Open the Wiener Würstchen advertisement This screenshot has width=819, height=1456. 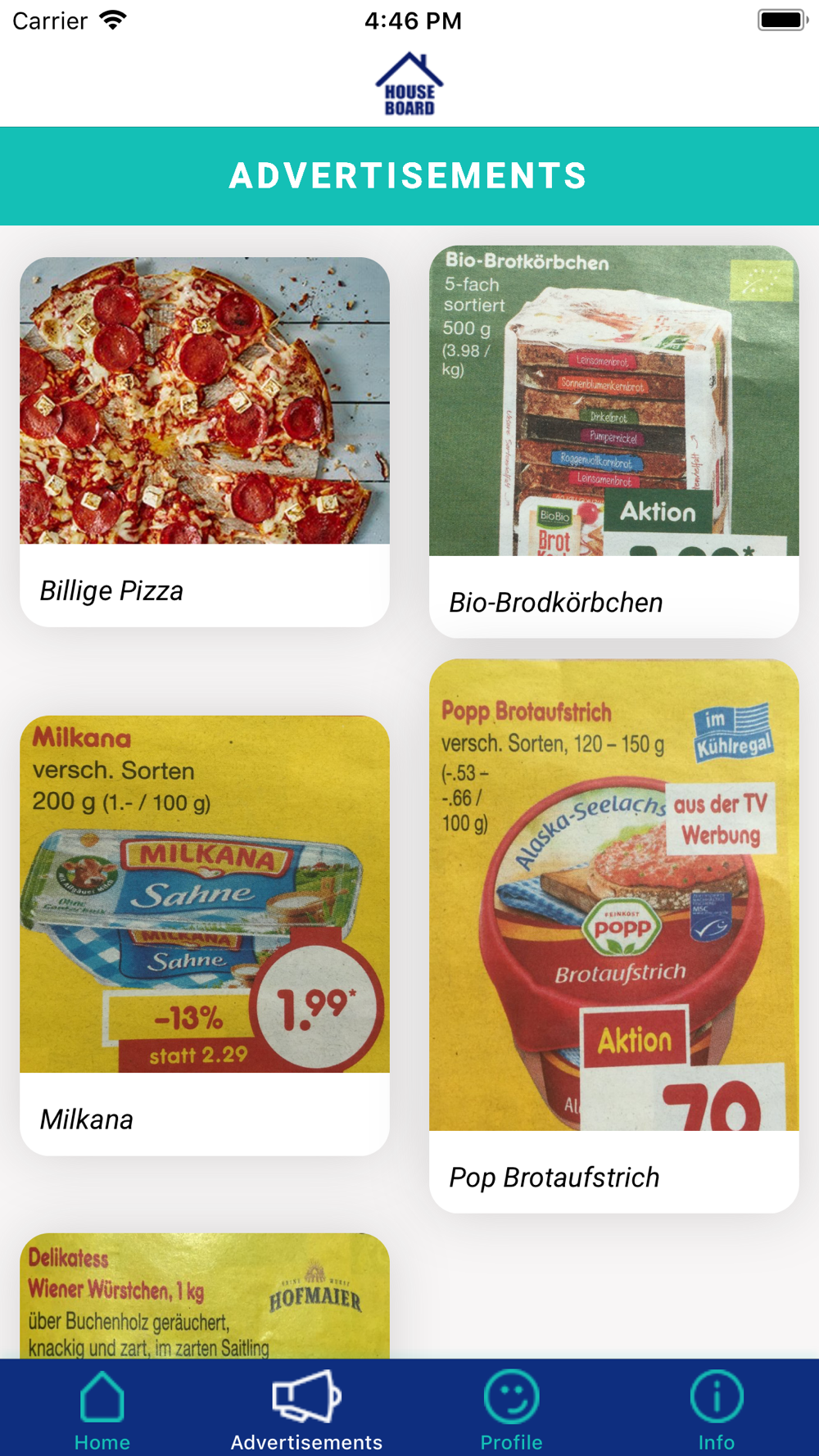coord(205,1295)
